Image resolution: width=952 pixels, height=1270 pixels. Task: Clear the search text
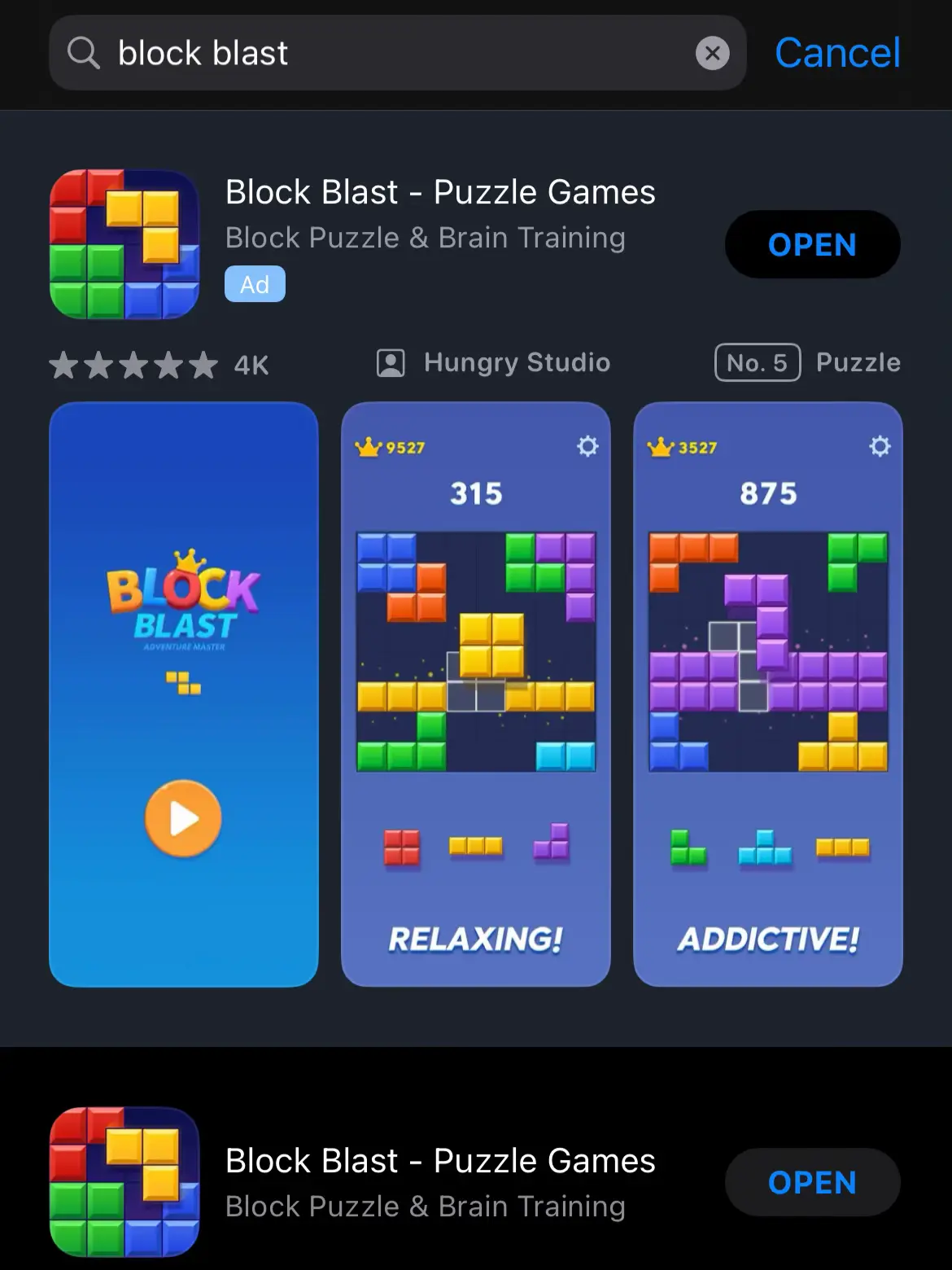[x=712, y=54]
